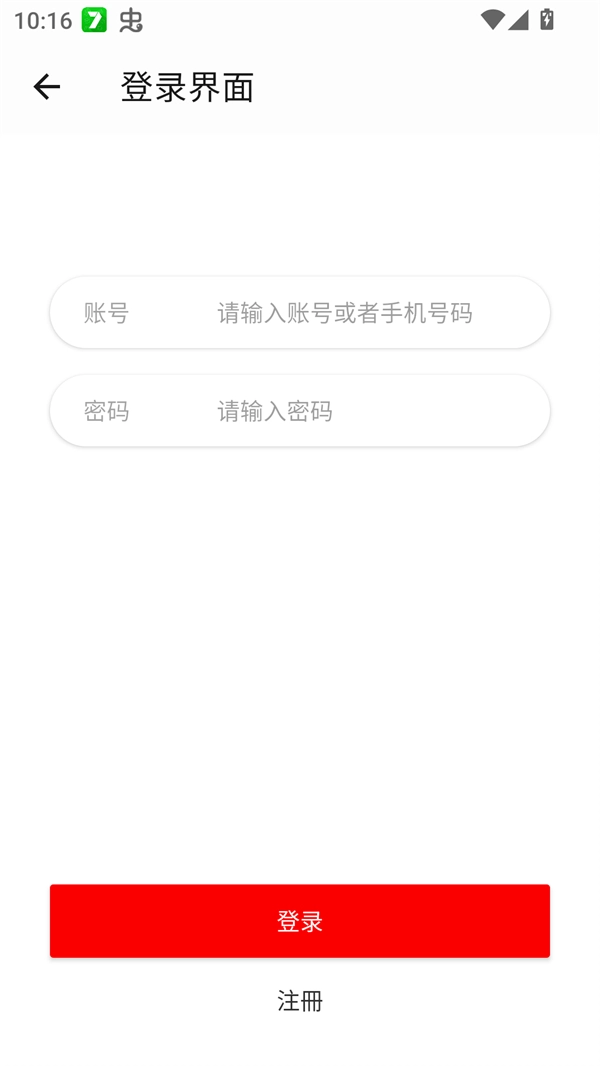Tap the 密码 password input field
This screenshot has width=600, height=1066.
coord(345,411)
